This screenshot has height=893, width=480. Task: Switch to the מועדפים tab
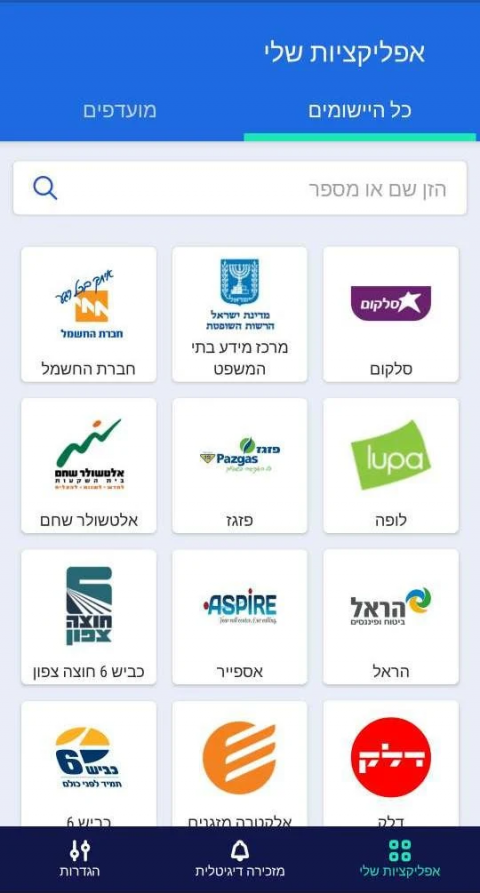point(120,110)
